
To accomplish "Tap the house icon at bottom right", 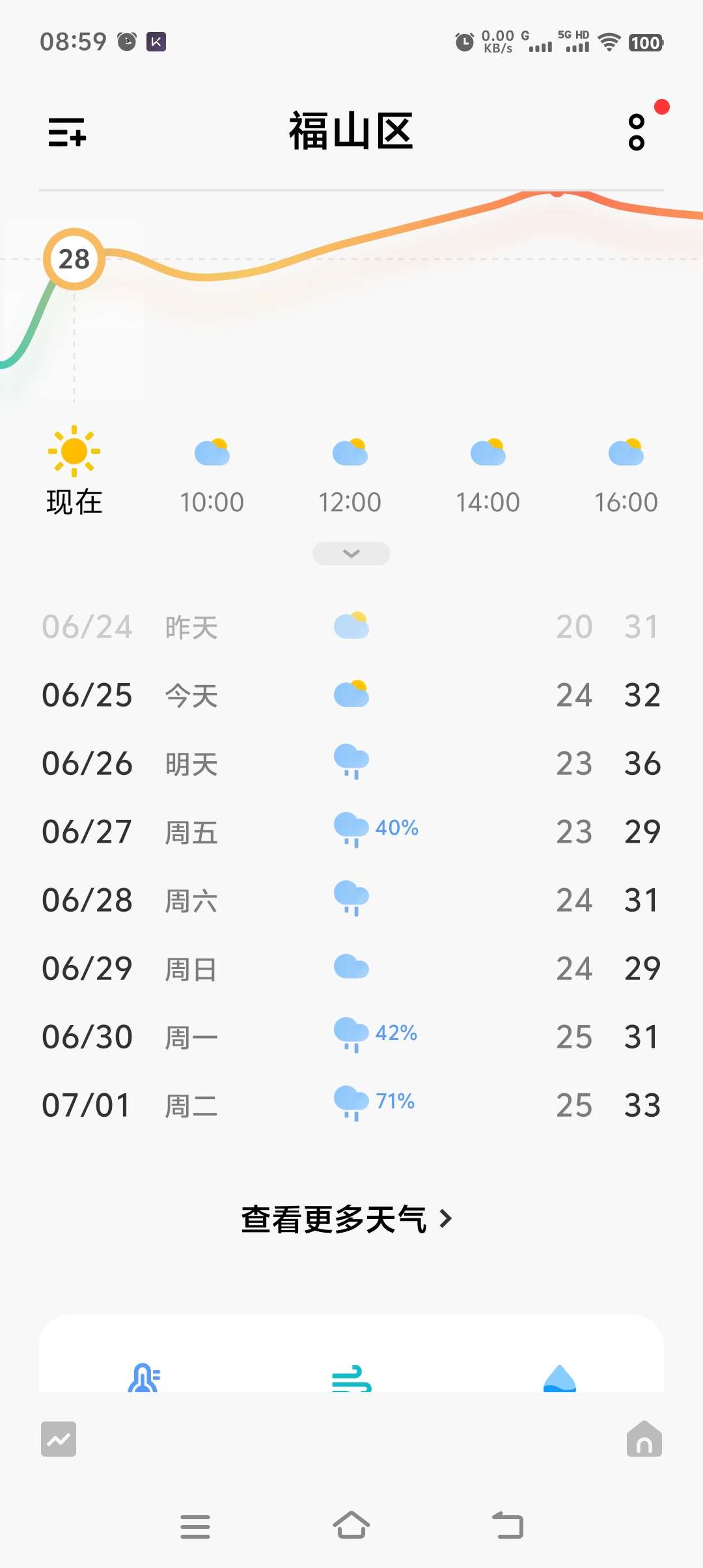I will 644,1439.
